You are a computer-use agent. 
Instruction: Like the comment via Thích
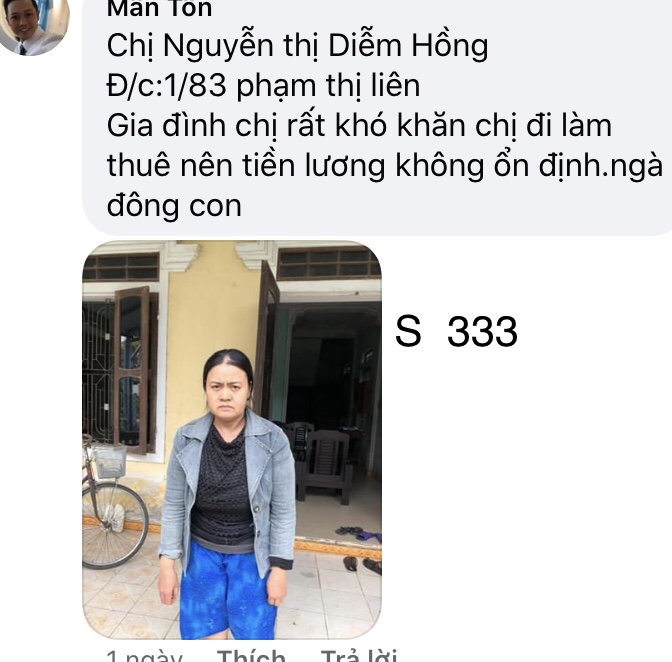click(x=251, y=655)
